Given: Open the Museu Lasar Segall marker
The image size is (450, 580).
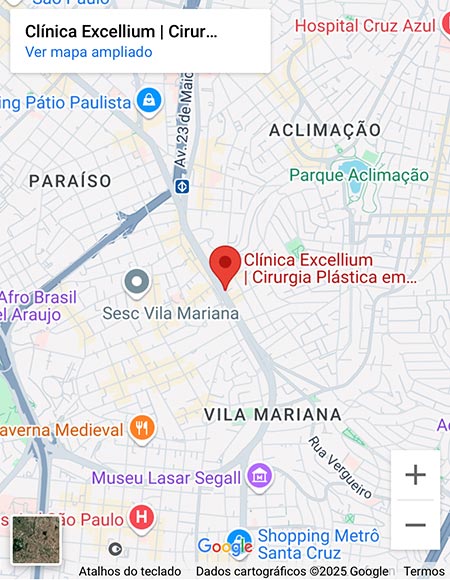Looking at the screenshot, I should click(x=260, y=478).
